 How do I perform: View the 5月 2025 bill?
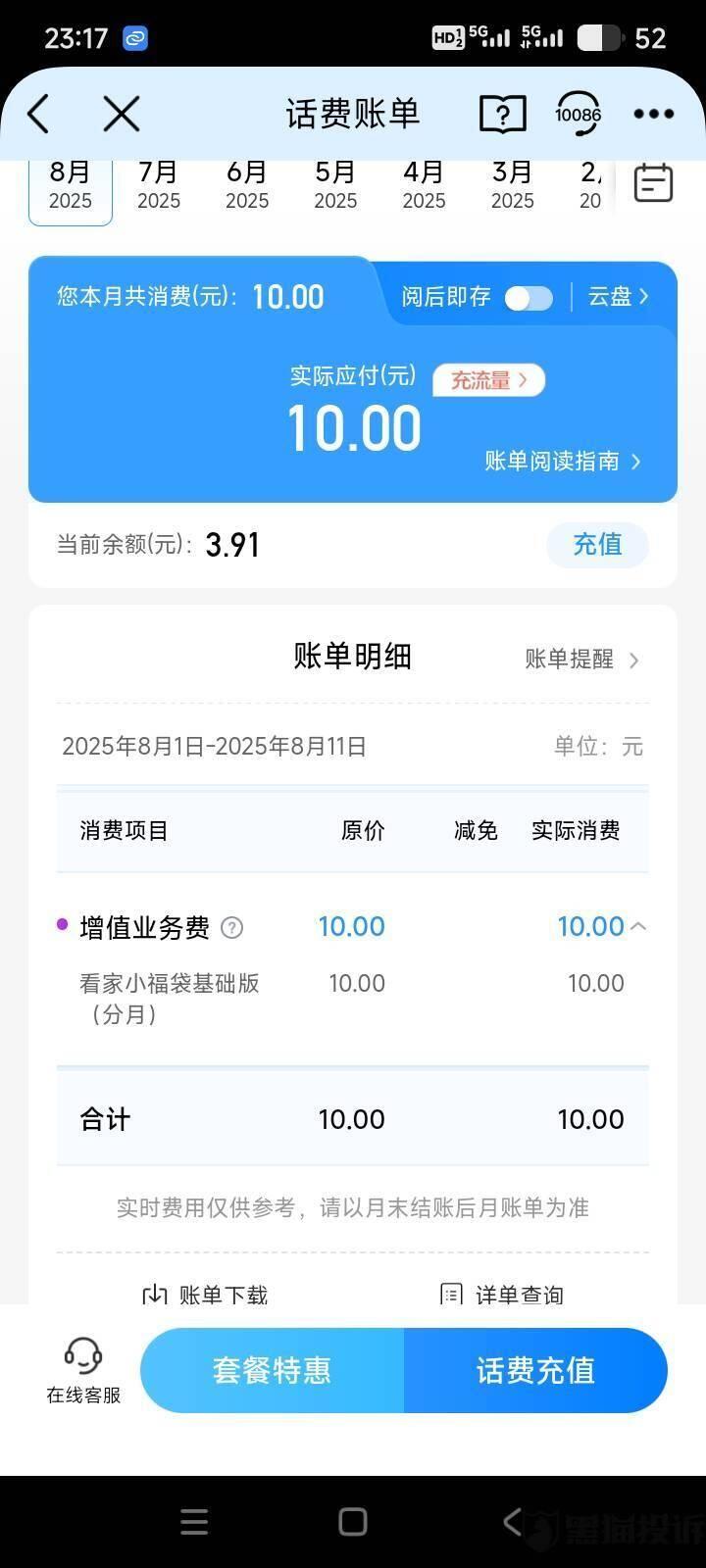(x=335, y=185)
